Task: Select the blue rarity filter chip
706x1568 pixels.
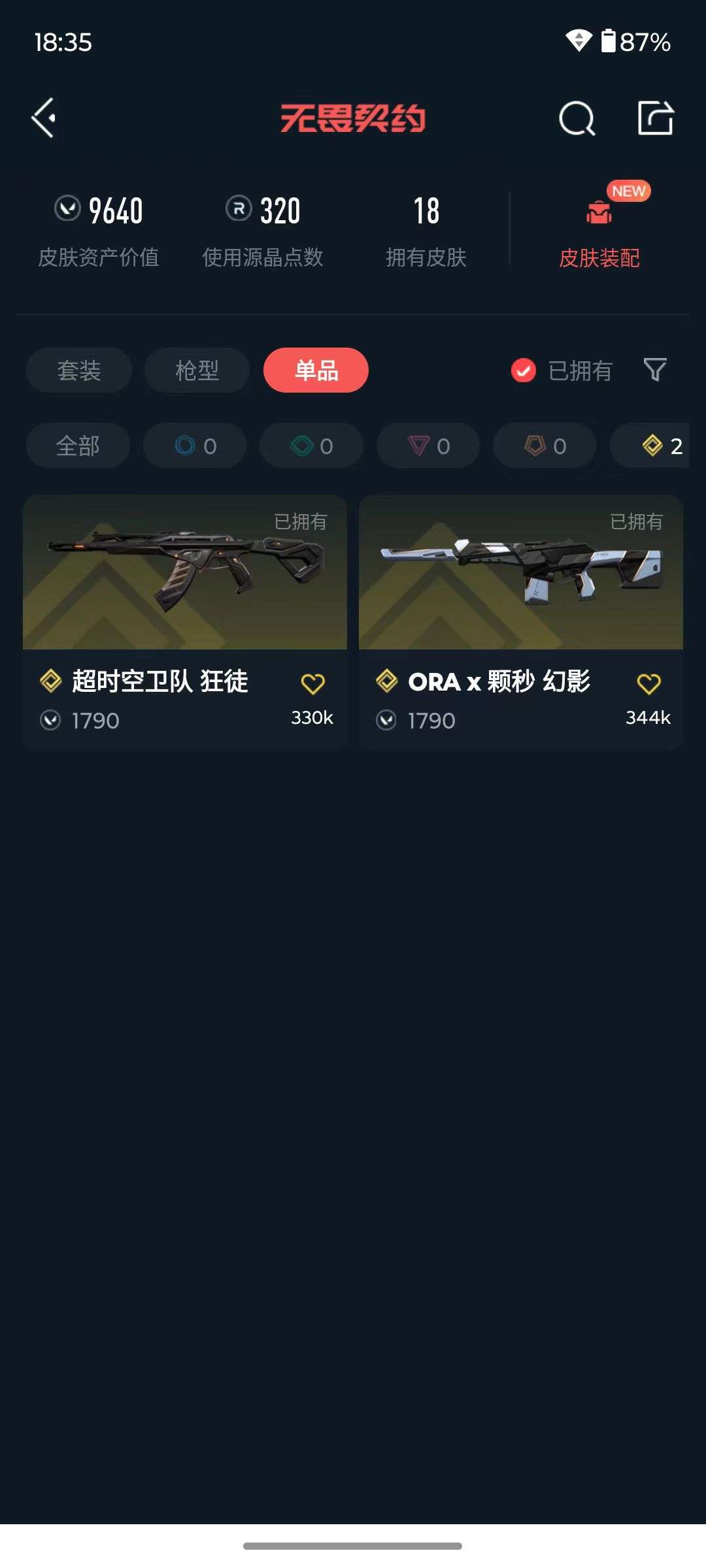Action: point(194,446)
